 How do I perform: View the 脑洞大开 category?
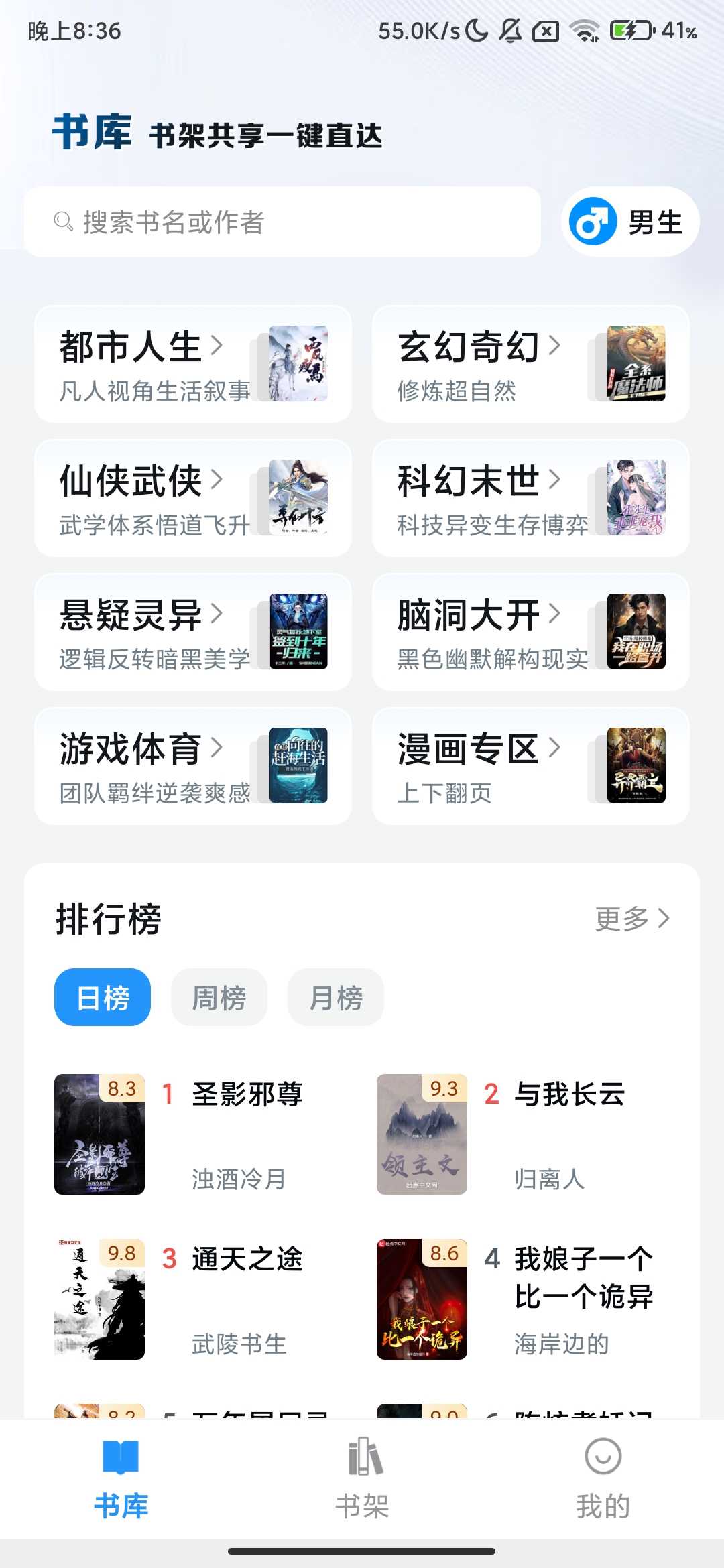[x=531, y=632]
